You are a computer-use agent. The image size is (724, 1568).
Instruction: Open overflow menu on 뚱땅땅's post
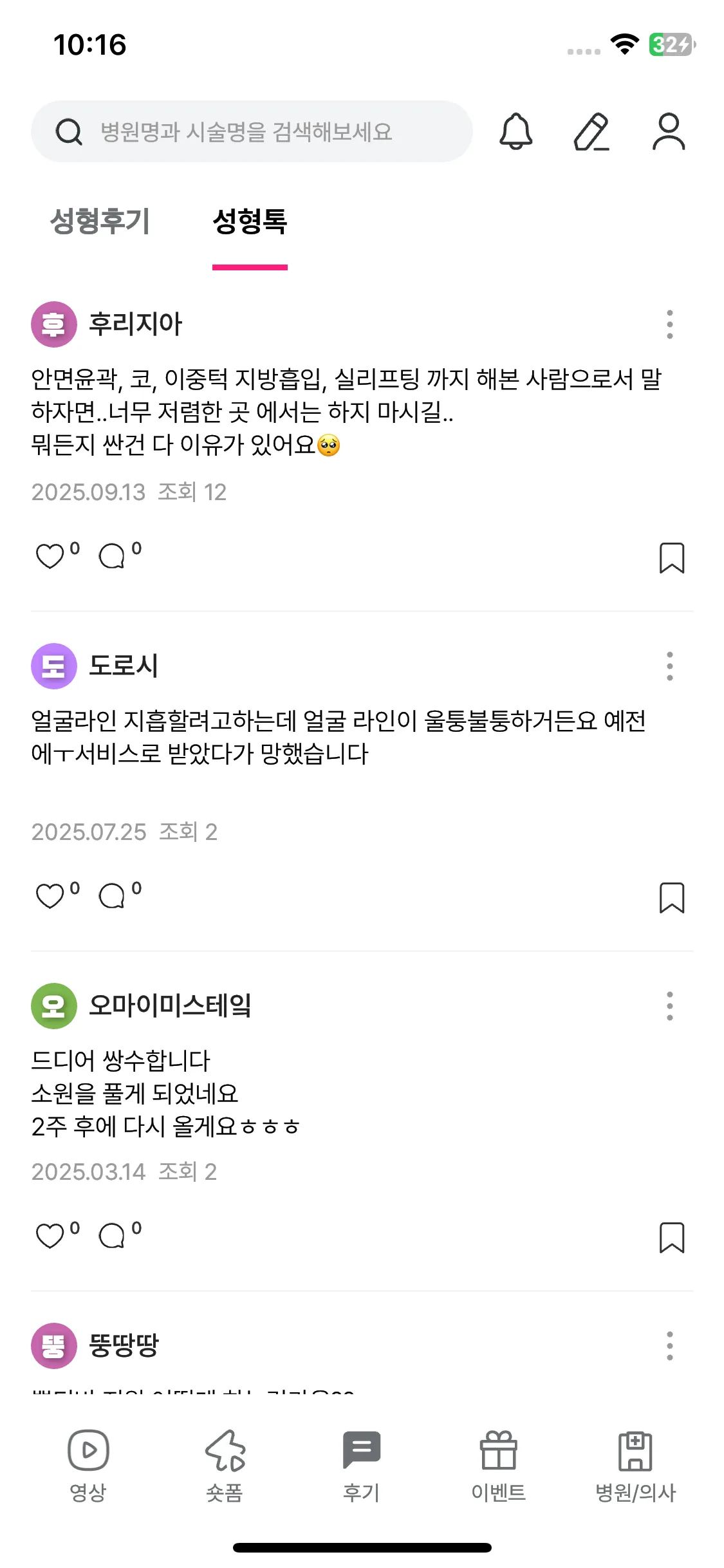pyautogui.click(x=669, y=1346)
